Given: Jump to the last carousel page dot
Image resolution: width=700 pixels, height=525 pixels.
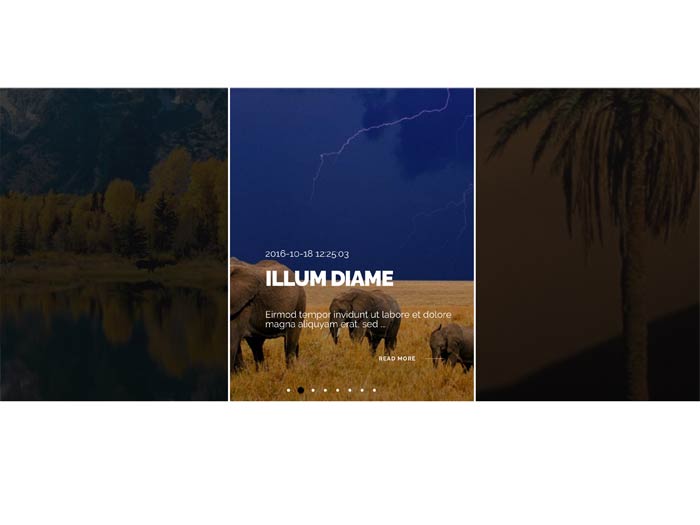Looking at the screenshot, I should pyautogui.click(x=374, y=390).
